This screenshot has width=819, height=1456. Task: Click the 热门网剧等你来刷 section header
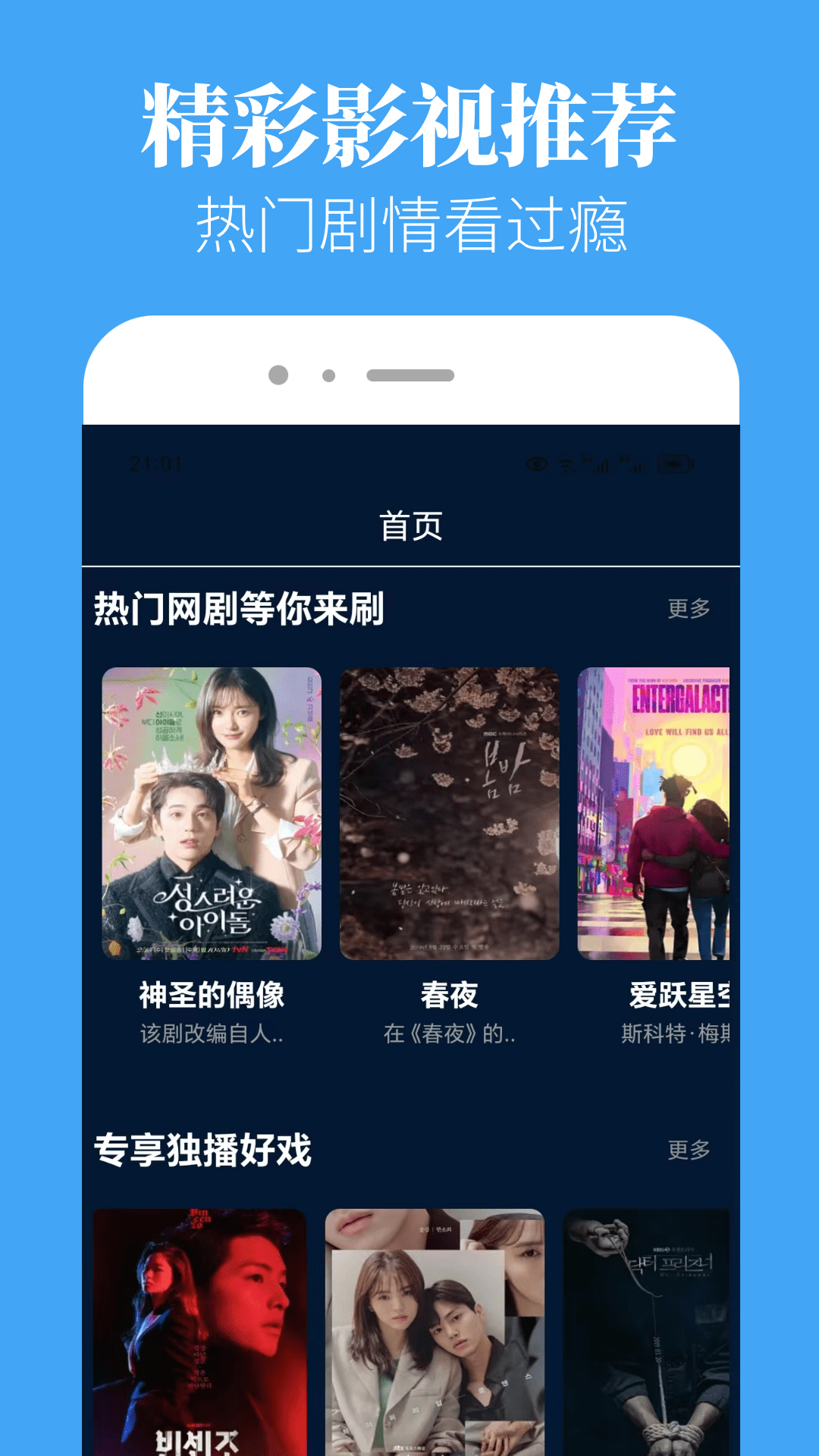click(240, 607)
